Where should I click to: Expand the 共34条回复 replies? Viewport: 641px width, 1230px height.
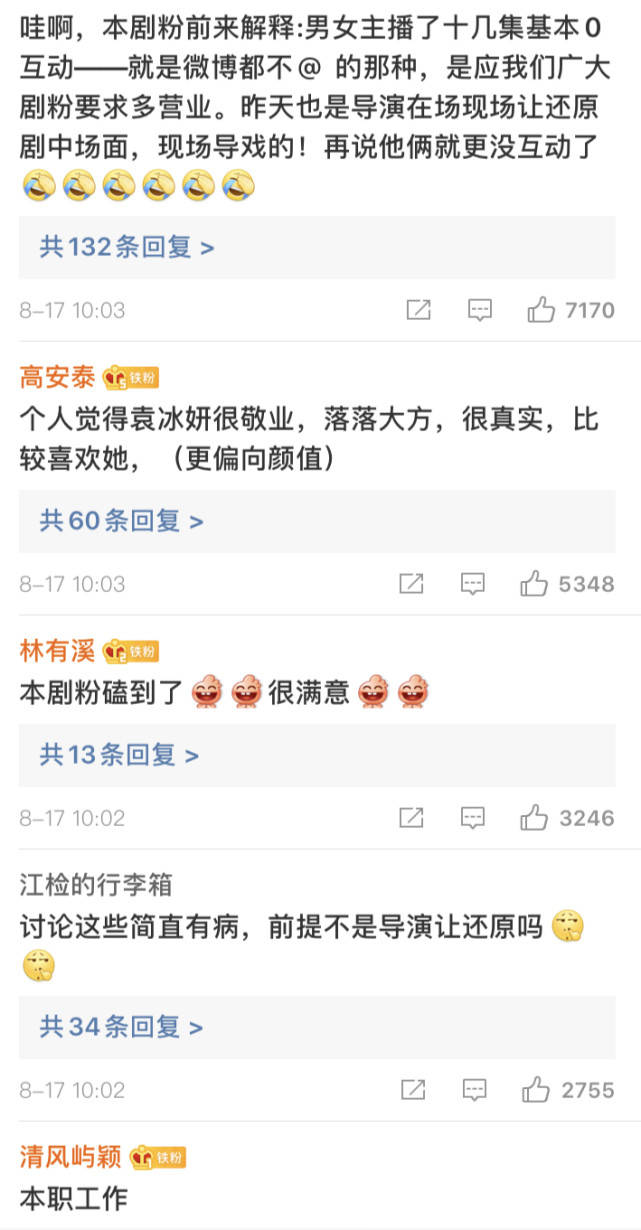tap(121, 1027)
